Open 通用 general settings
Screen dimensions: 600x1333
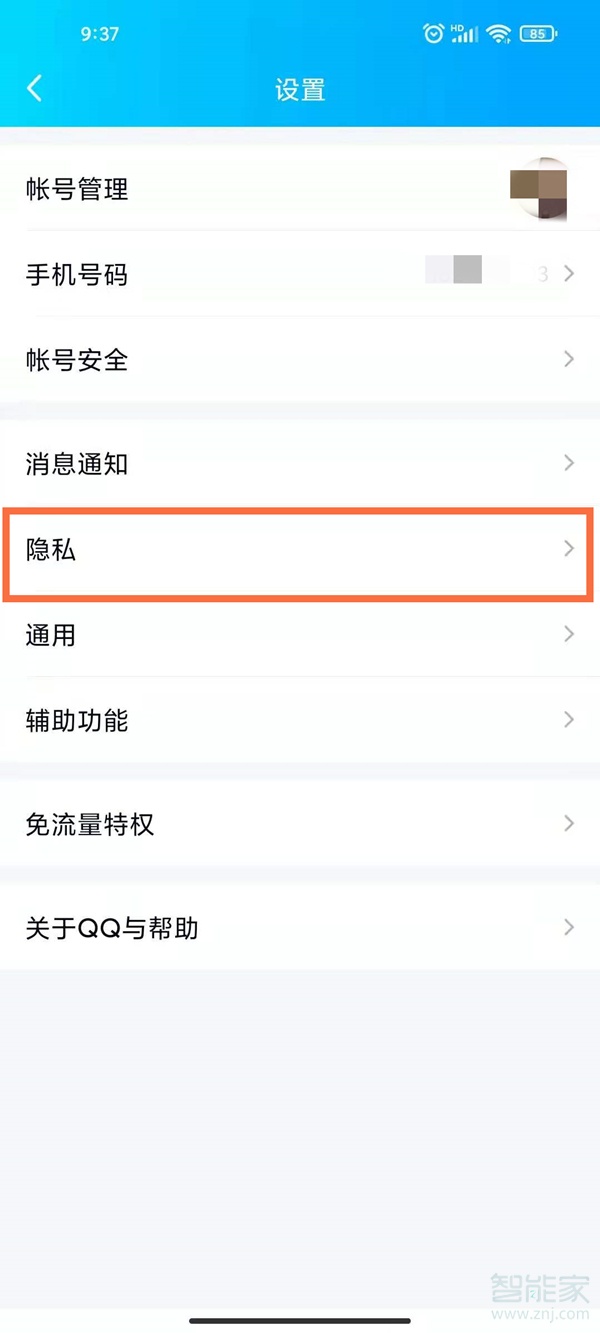coord(300,635)
